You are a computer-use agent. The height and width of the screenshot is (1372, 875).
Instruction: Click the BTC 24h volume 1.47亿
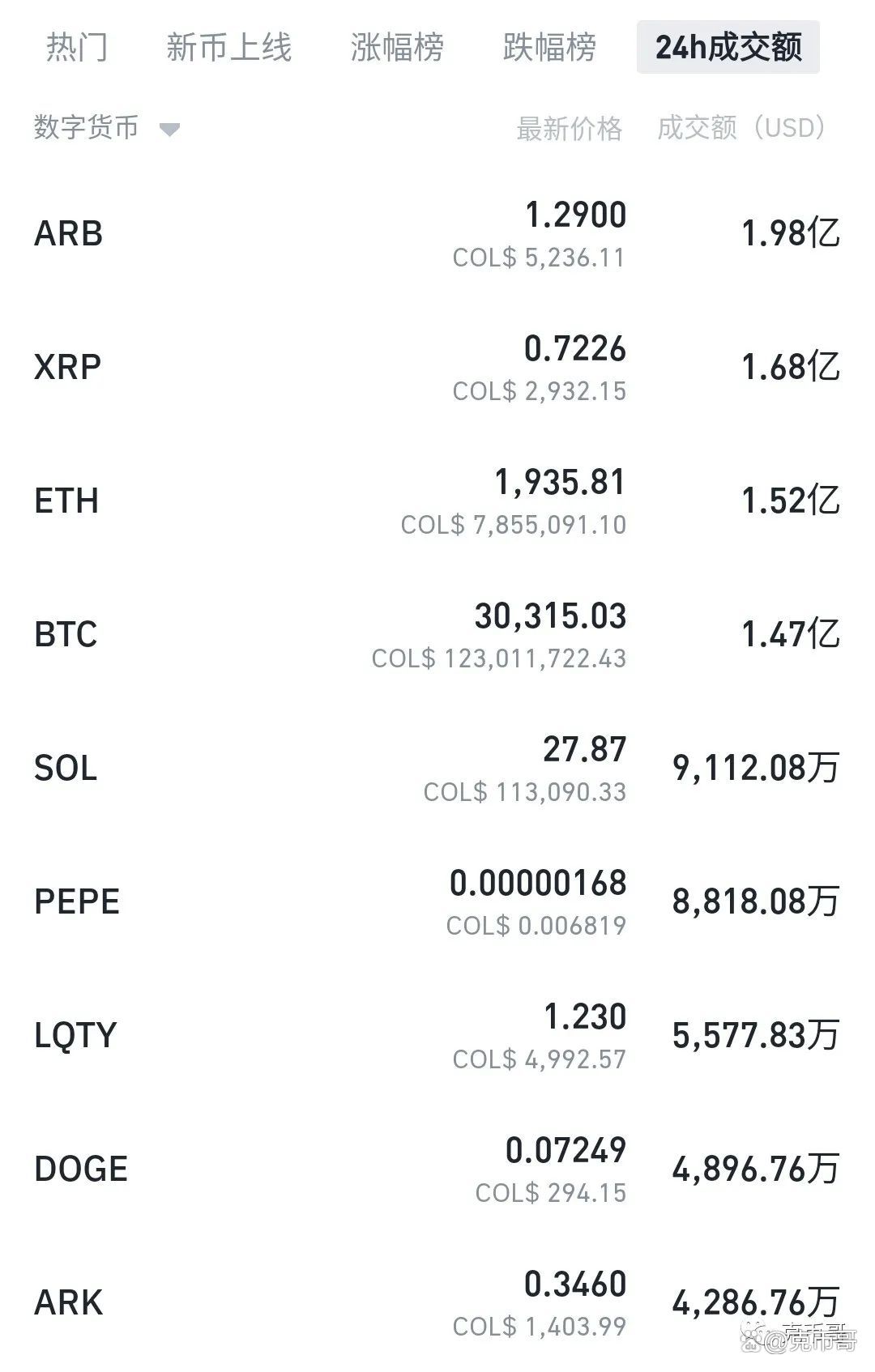coord(790,635)
